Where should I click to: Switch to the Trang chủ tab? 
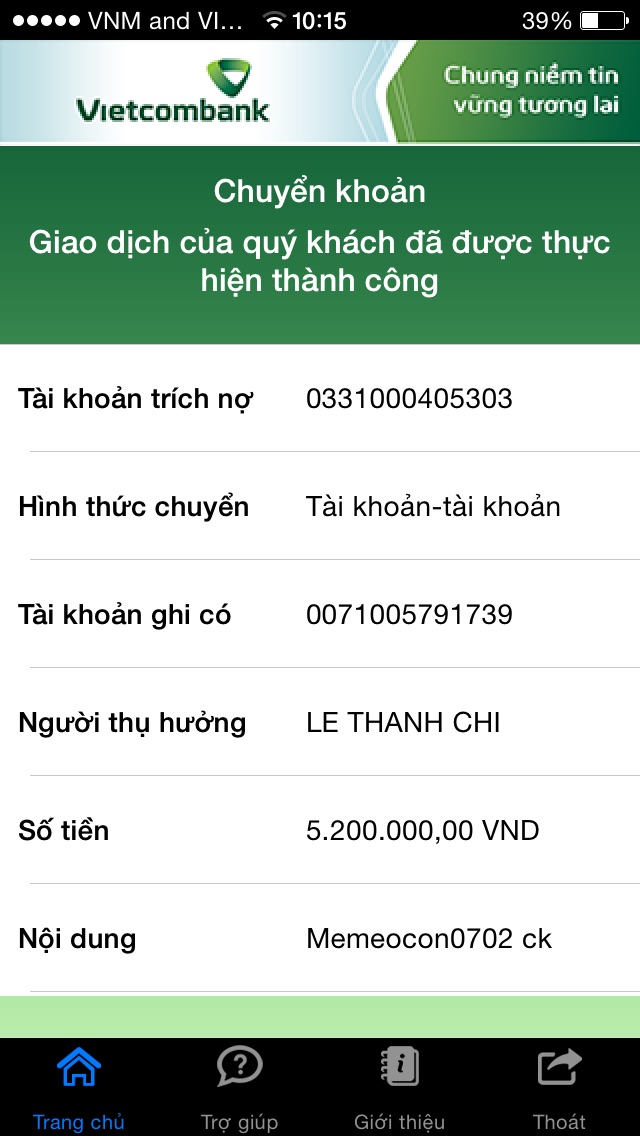pos(79,1086)
